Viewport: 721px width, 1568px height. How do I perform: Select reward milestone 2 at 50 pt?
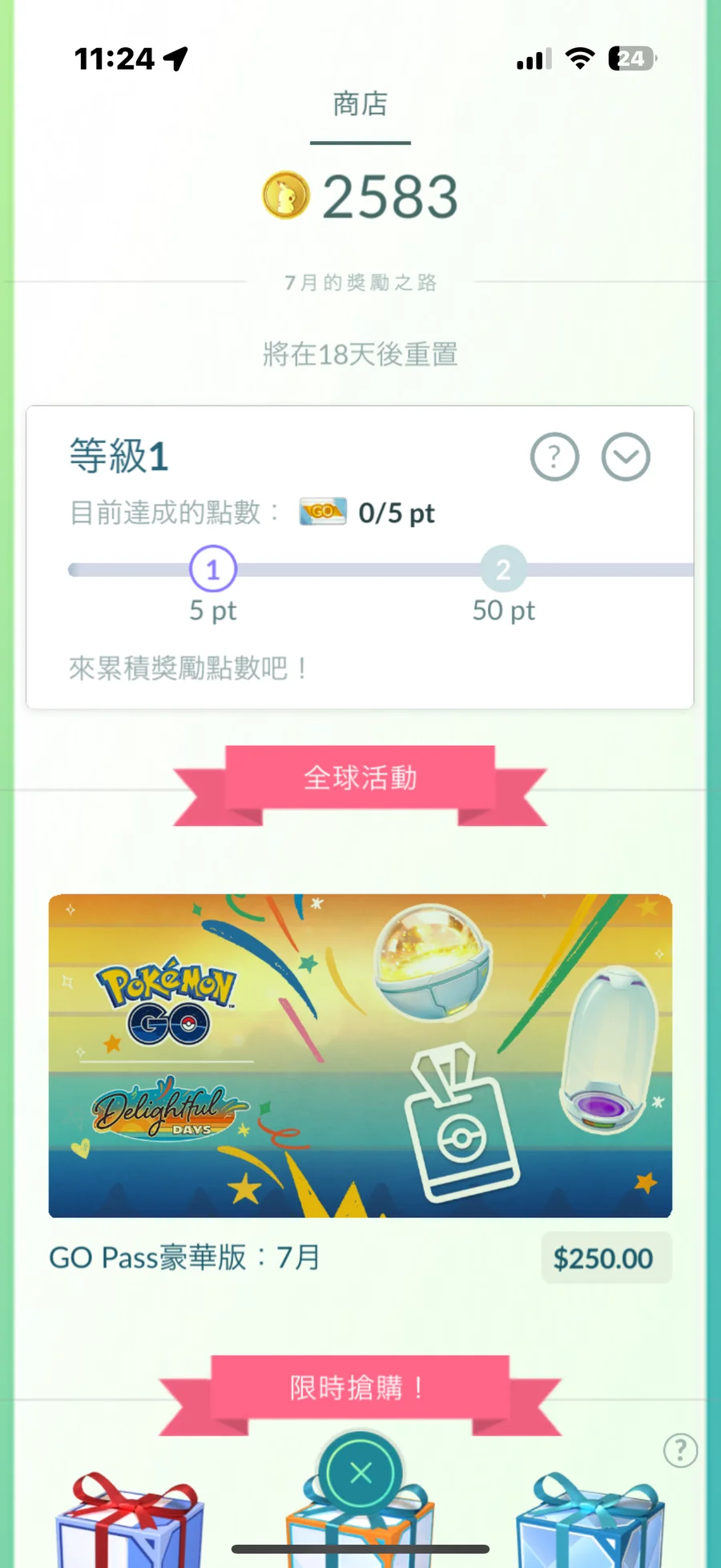(x=503, y=570)
